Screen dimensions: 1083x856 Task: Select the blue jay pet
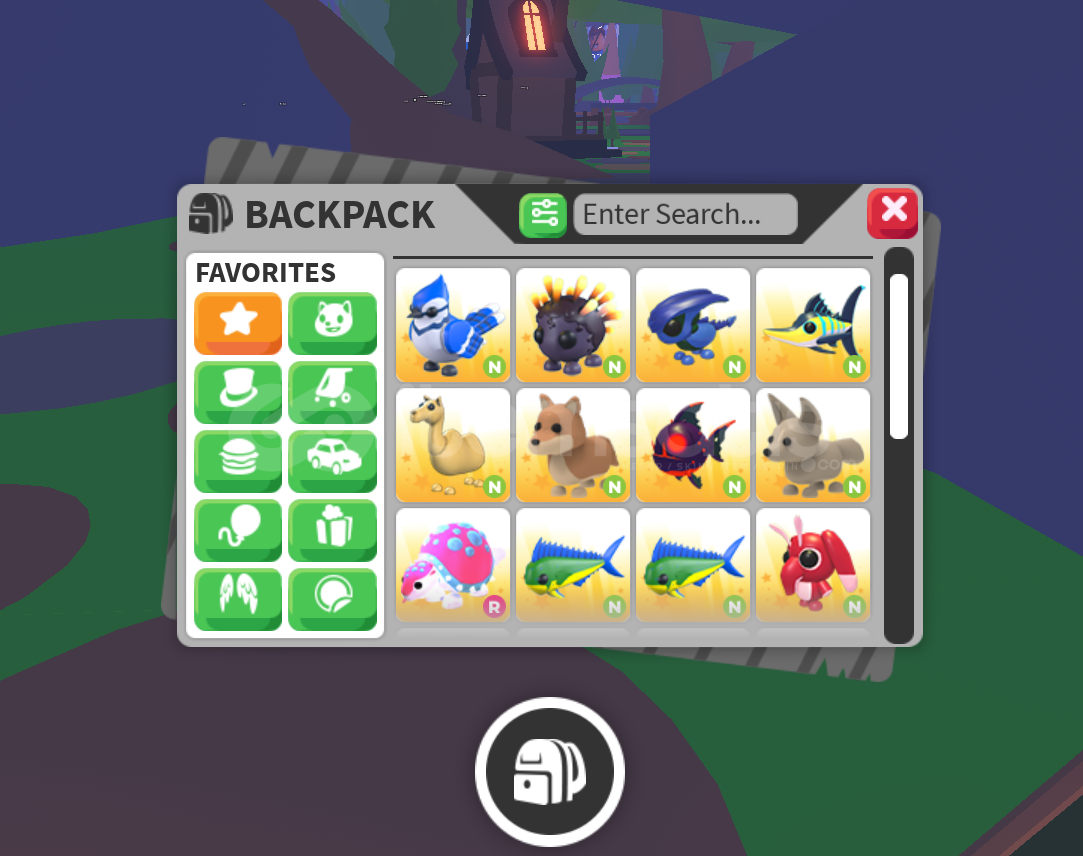click(453, 325)
